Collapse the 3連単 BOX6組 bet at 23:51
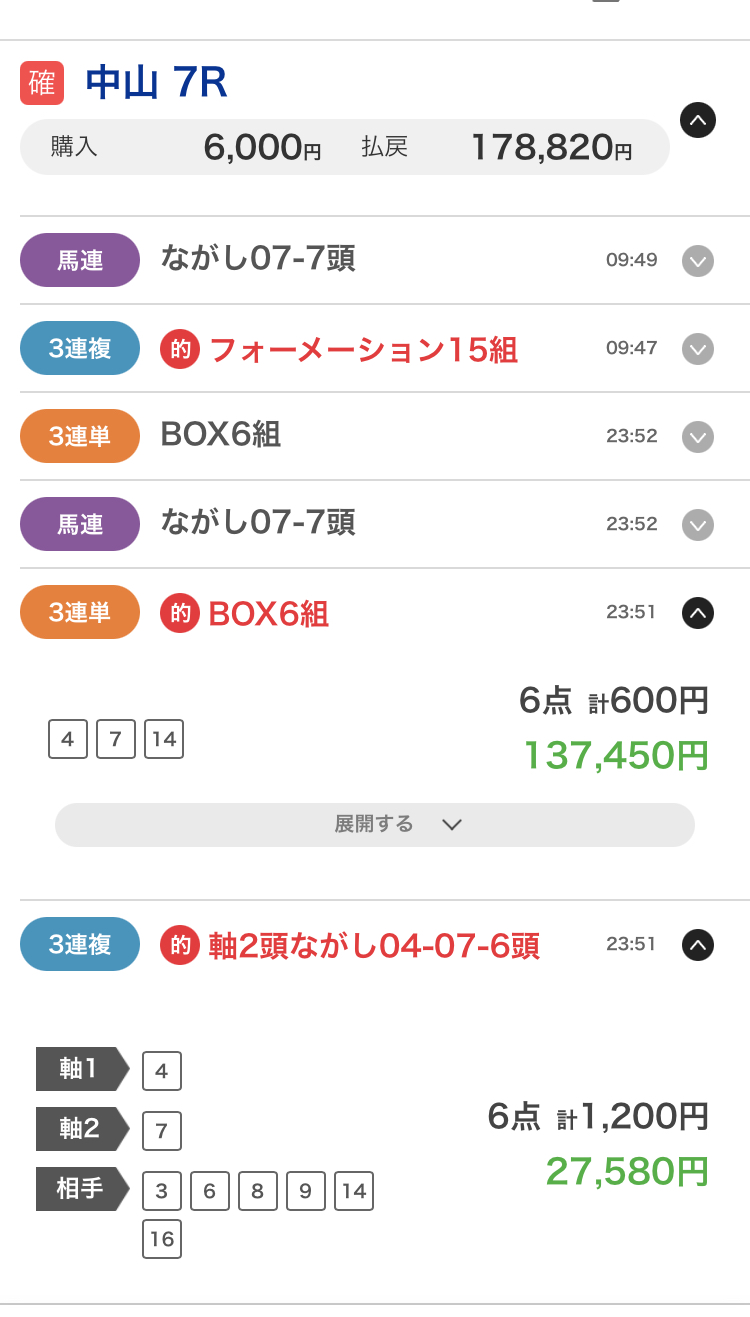Viewport: 750px width, 1317px height. tap(697, 613)
